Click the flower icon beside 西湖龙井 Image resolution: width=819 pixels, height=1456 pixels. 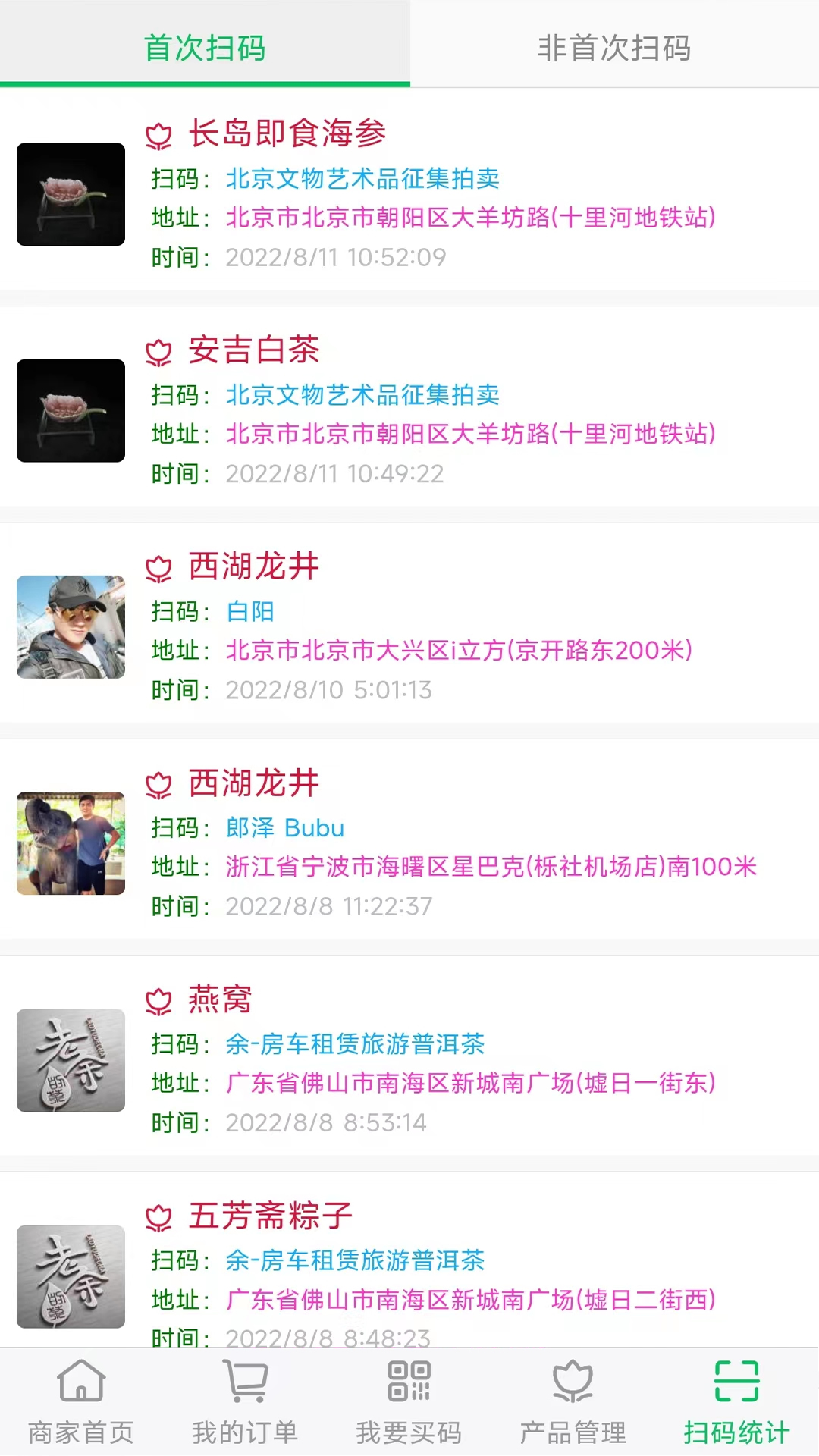pos(158,567)
